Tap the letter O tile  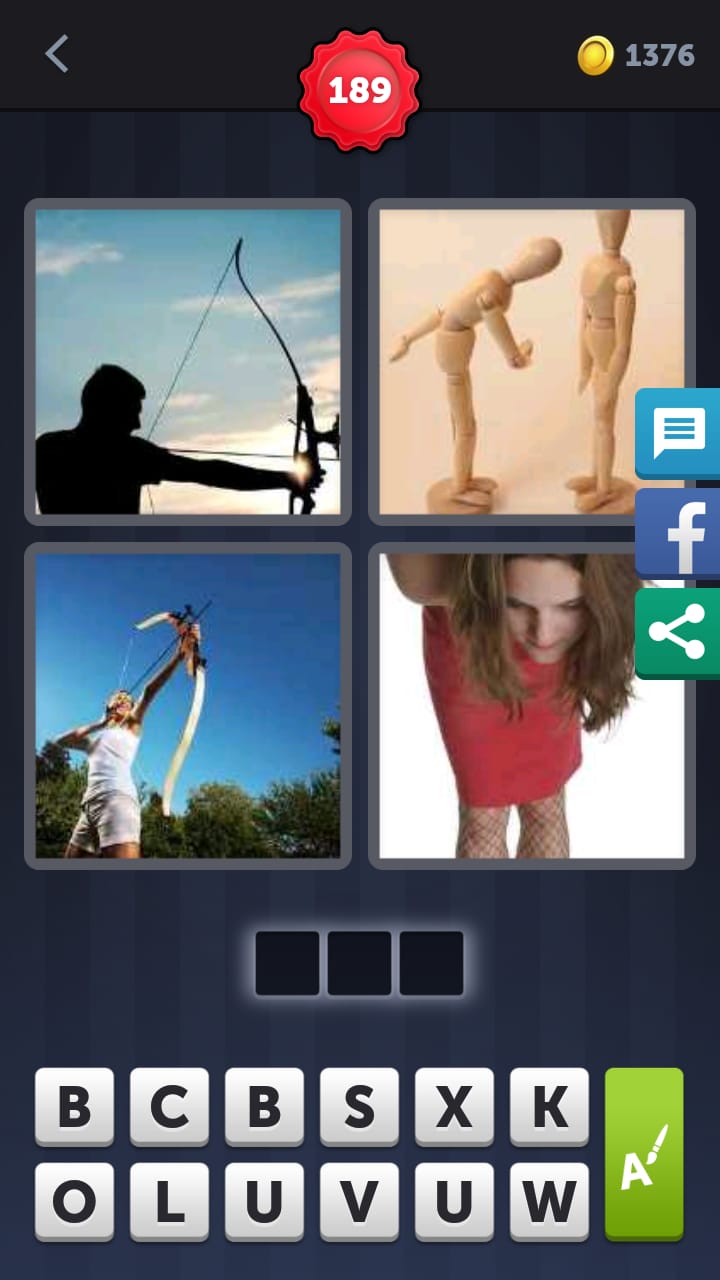point(74,1201)
